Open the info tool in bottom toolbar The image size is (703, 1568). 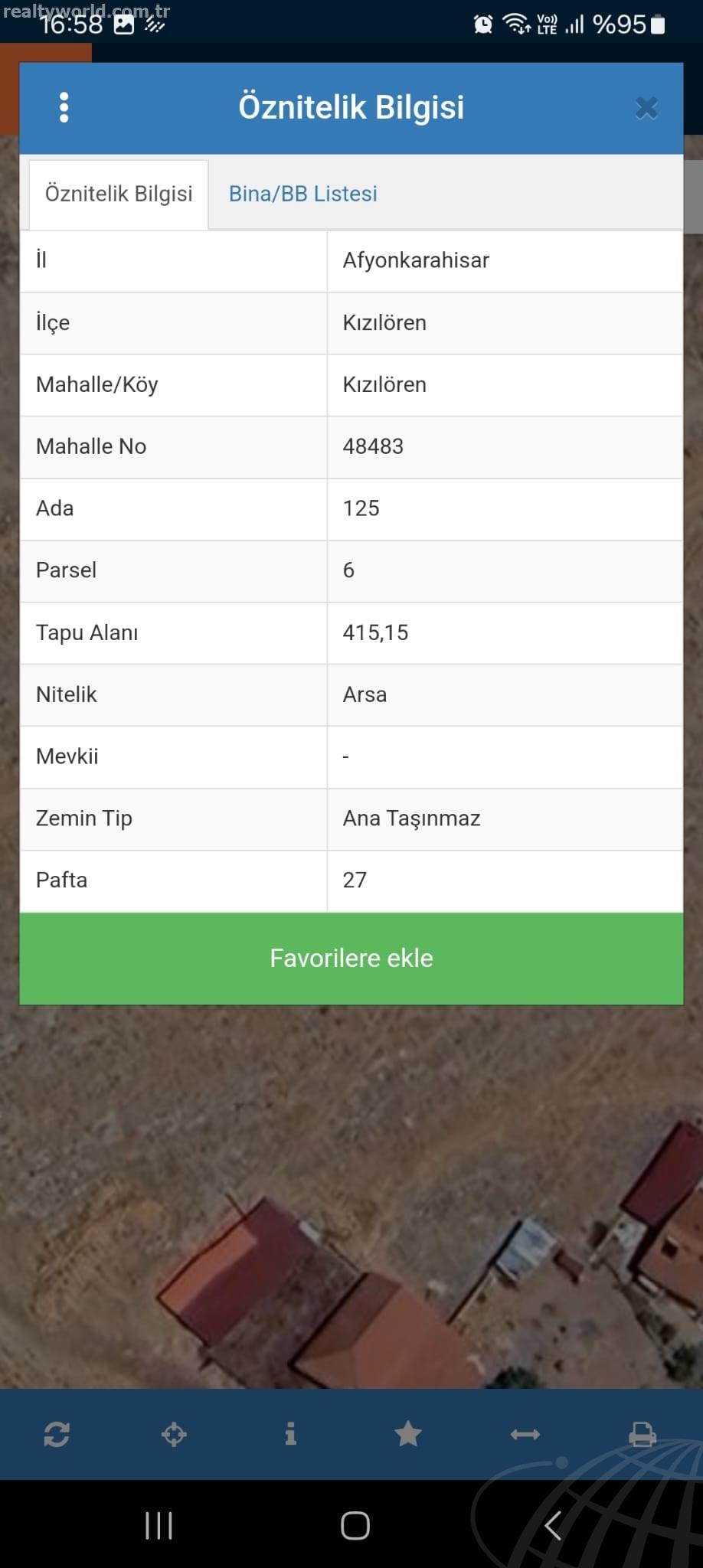290,1433
